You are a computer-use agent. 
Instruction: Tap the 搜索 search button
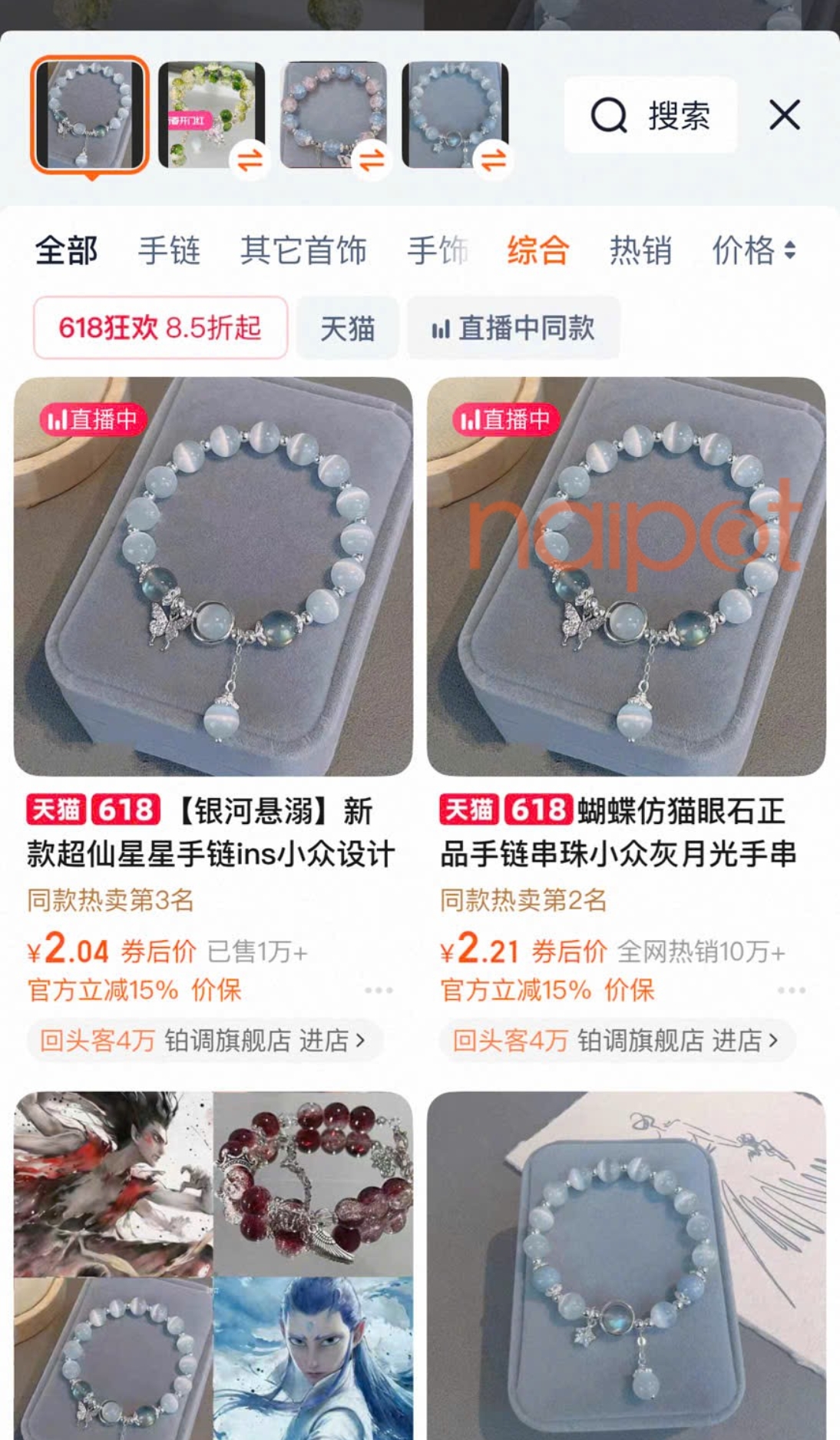pyautogui.click(x=650, y=116)
